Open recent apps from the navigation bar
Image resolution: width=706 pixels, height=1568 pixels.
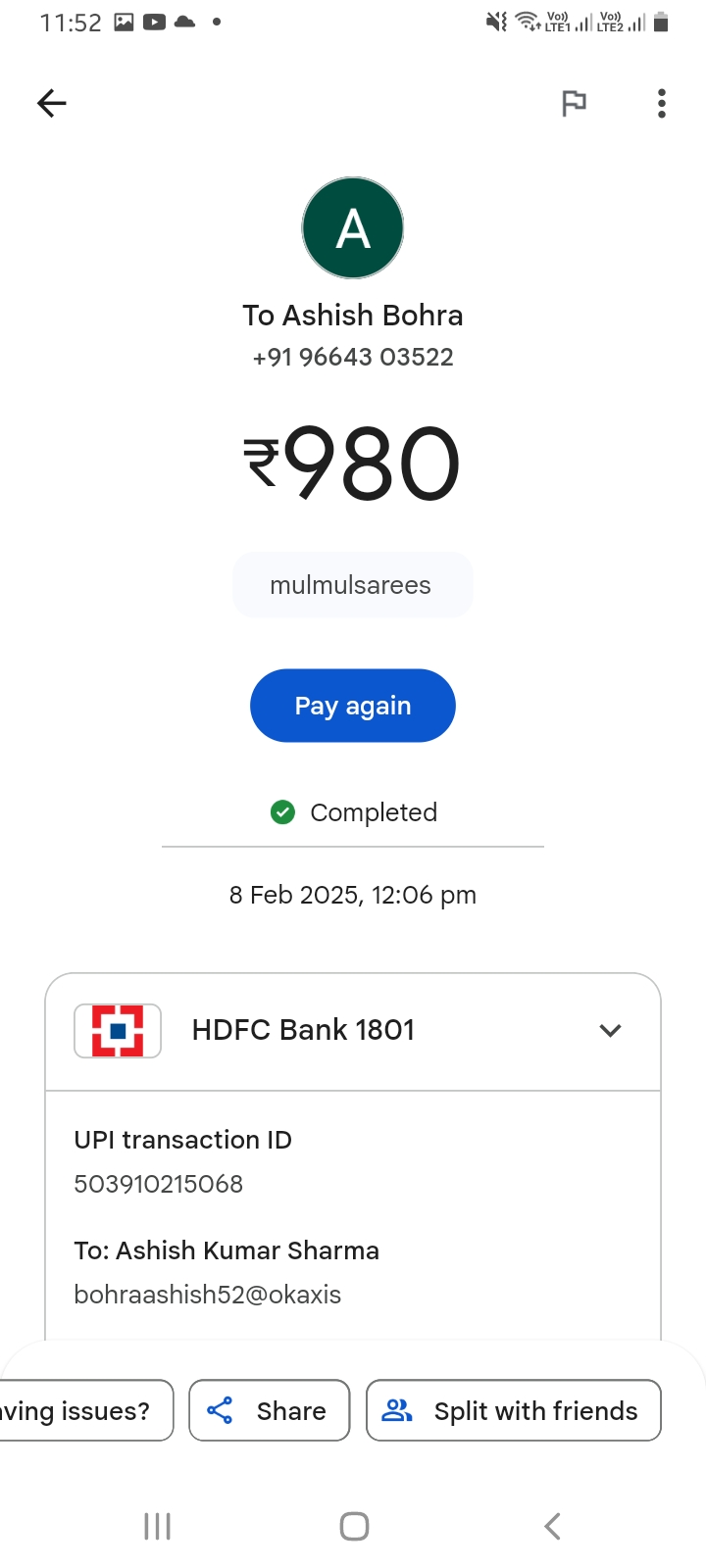click(157, 1526)
